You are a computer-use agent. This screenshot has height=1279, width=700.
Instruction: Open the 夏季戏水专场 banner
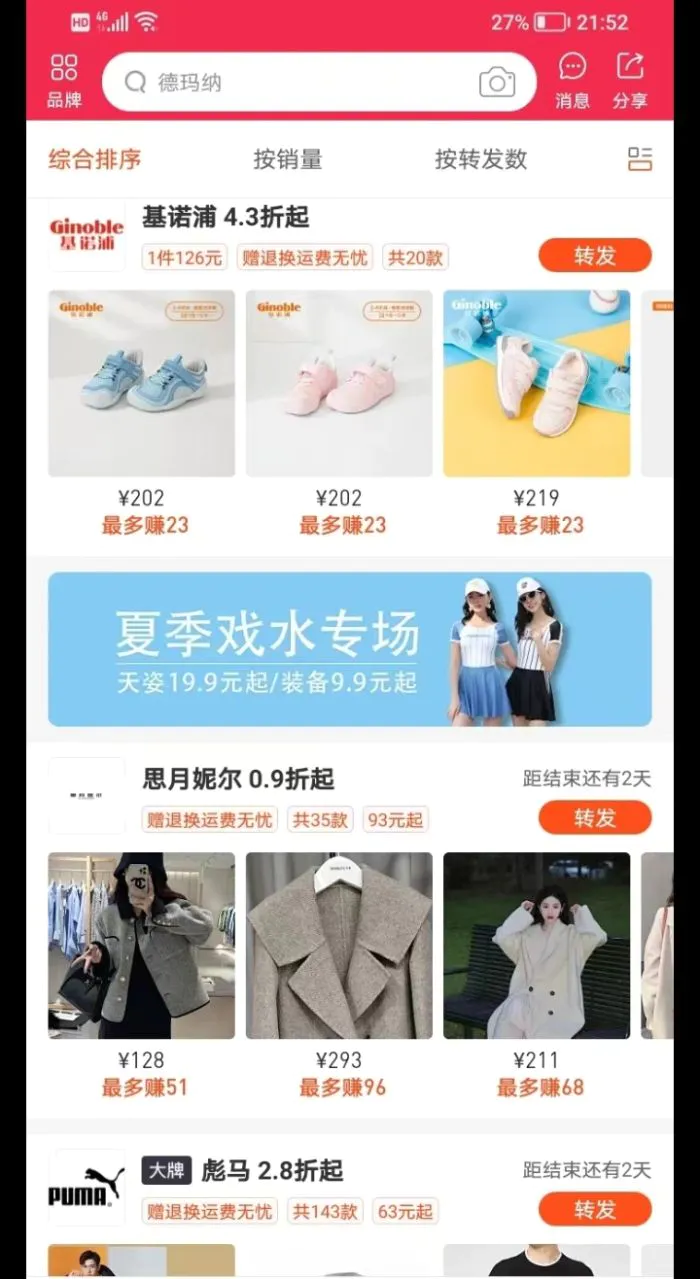tap(350, 649)
